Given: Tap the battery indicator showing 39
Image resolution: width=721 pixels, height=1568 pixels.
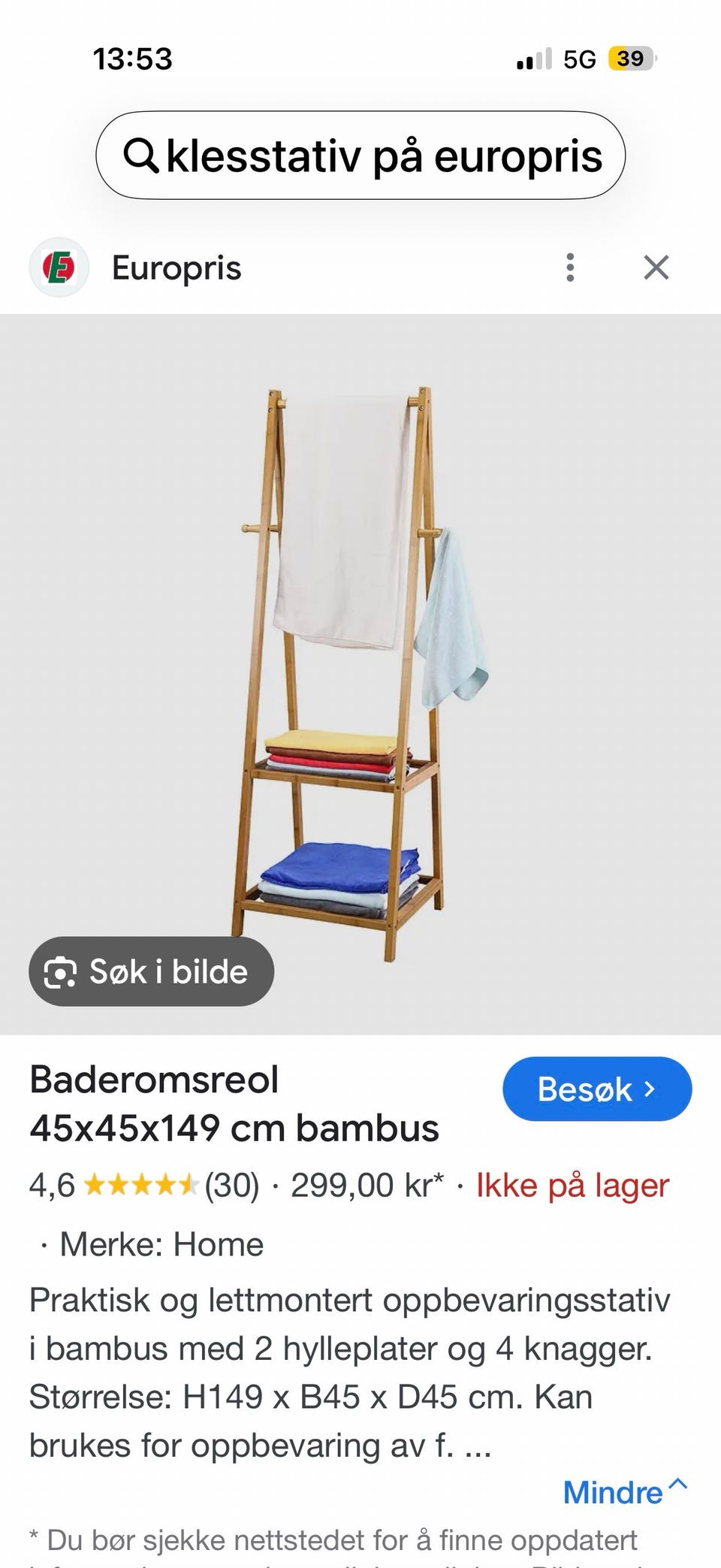Looking at the screenshot, I should coord(632,57).
